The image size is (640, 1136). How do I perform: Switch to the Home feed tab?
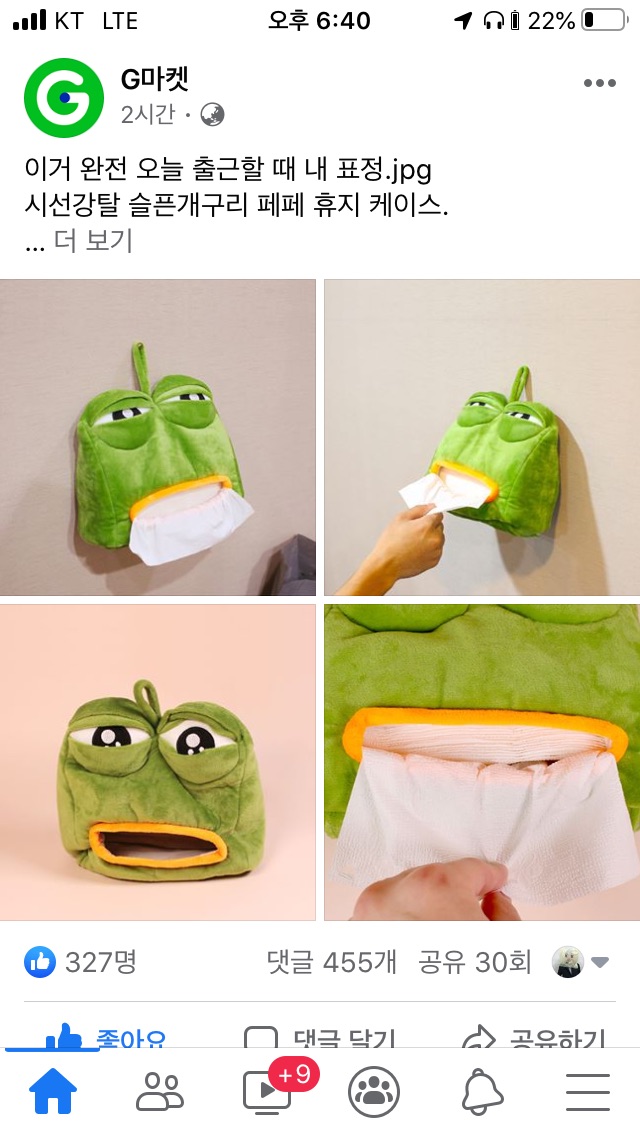[x=53, y=1092]
